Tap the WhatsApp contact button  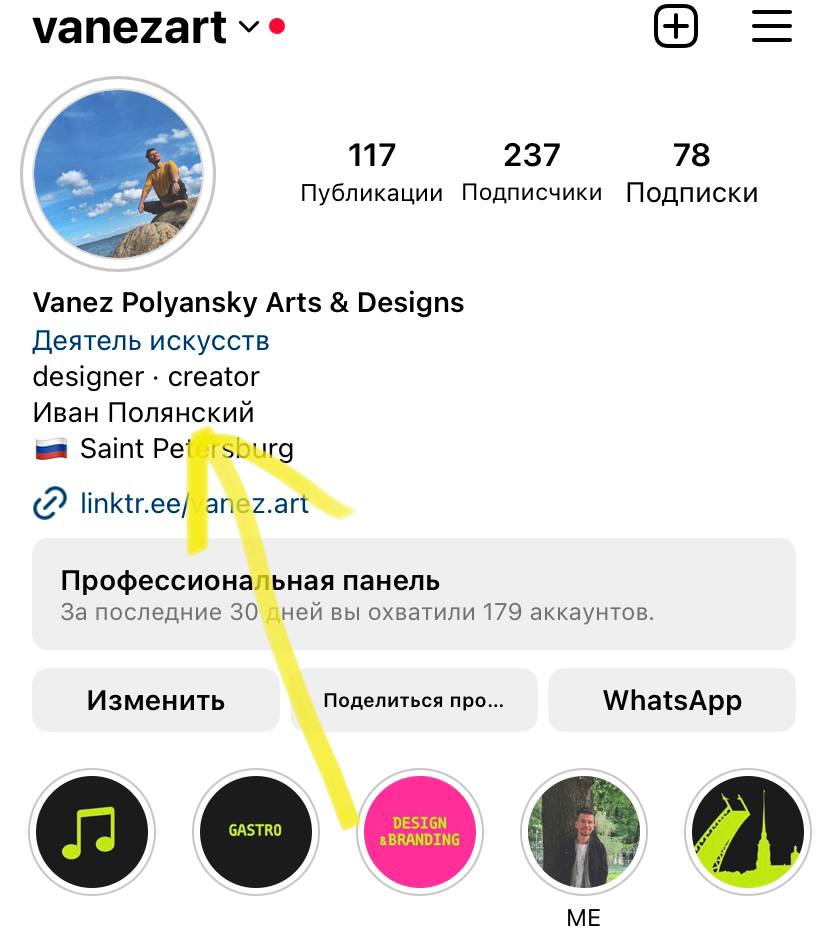coord(672,700)
